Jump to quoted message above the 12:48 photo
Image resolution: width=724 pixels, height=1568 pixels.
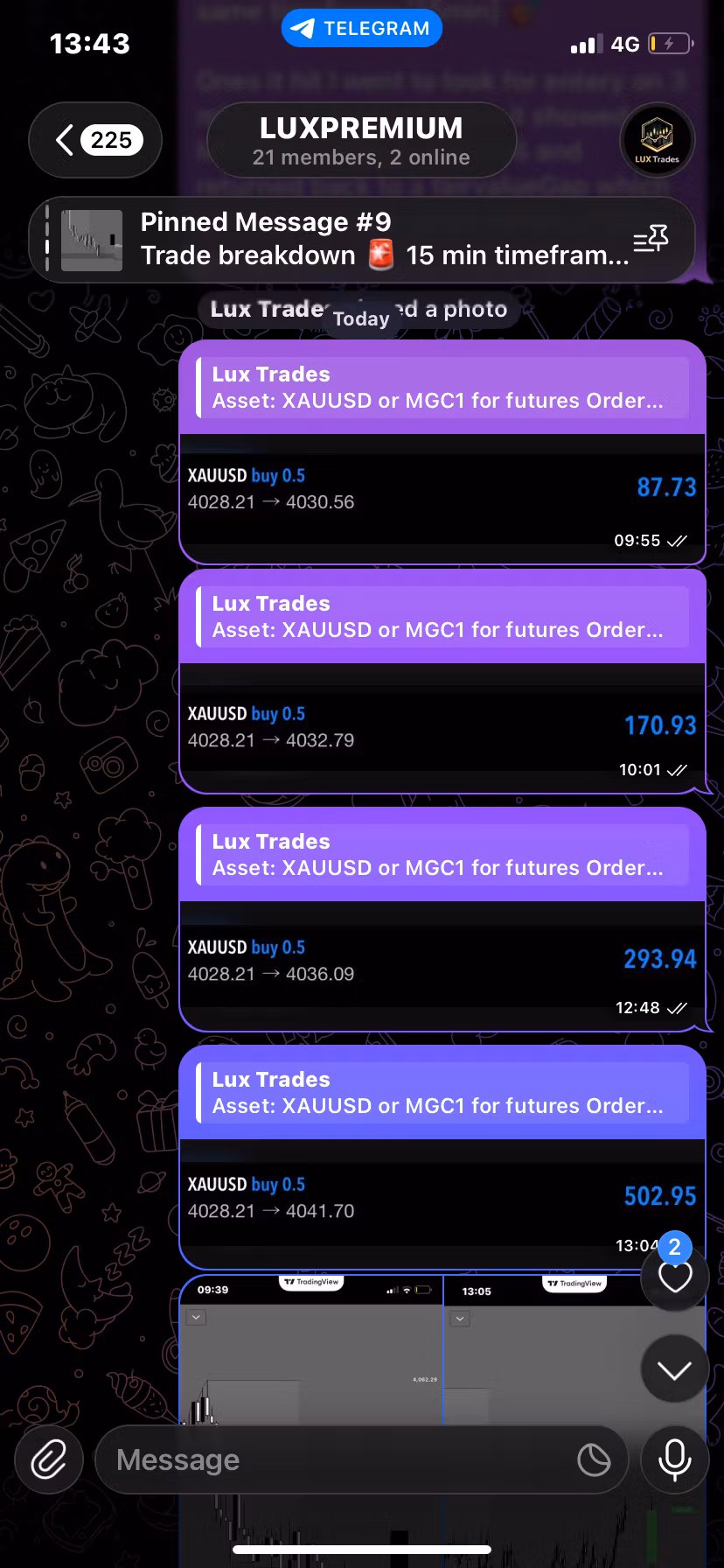442,855
